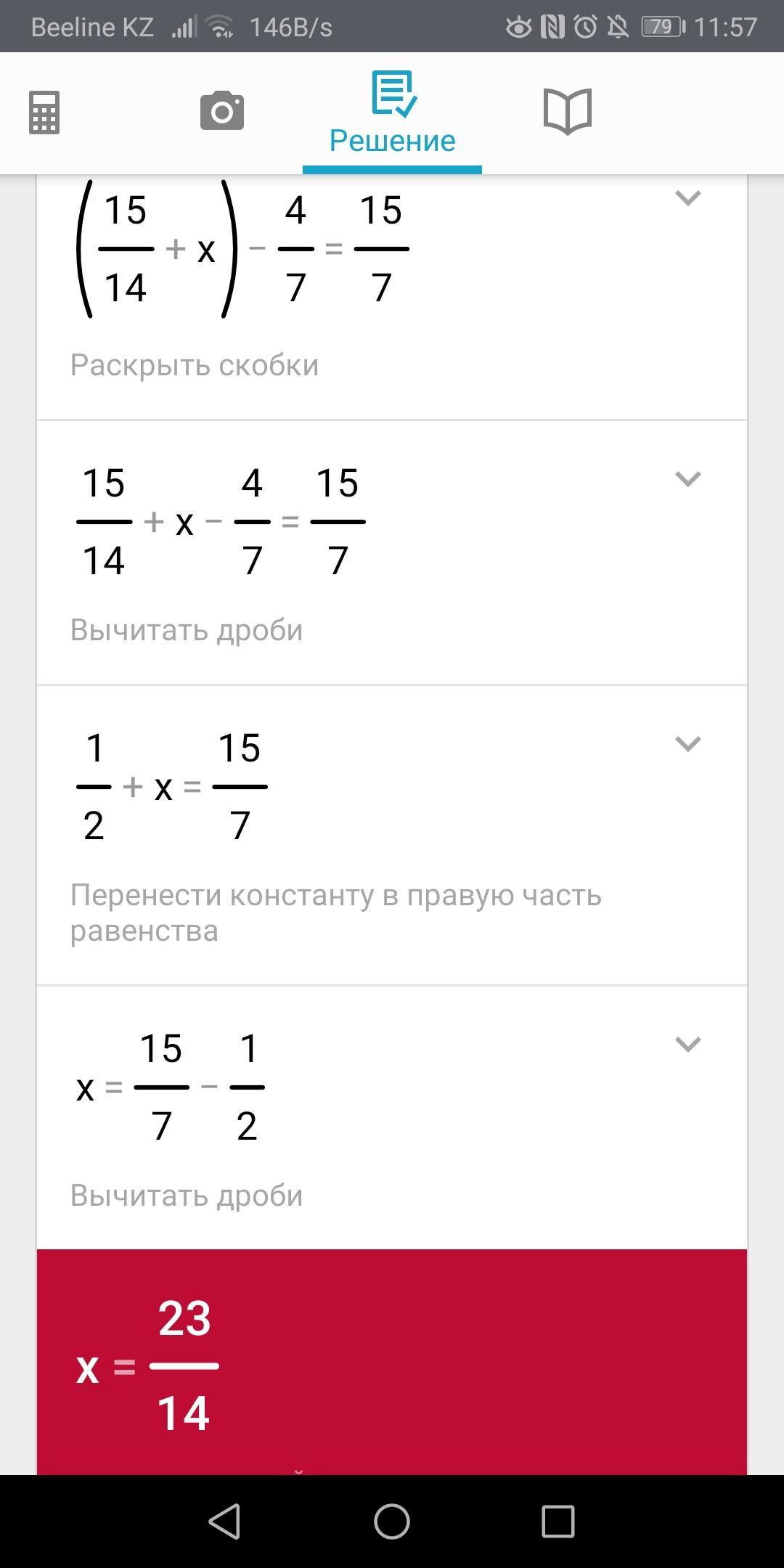The image size is (784, 1568).
Task: Expand the last Вычитать дроби step
Action: point(688,1044)
